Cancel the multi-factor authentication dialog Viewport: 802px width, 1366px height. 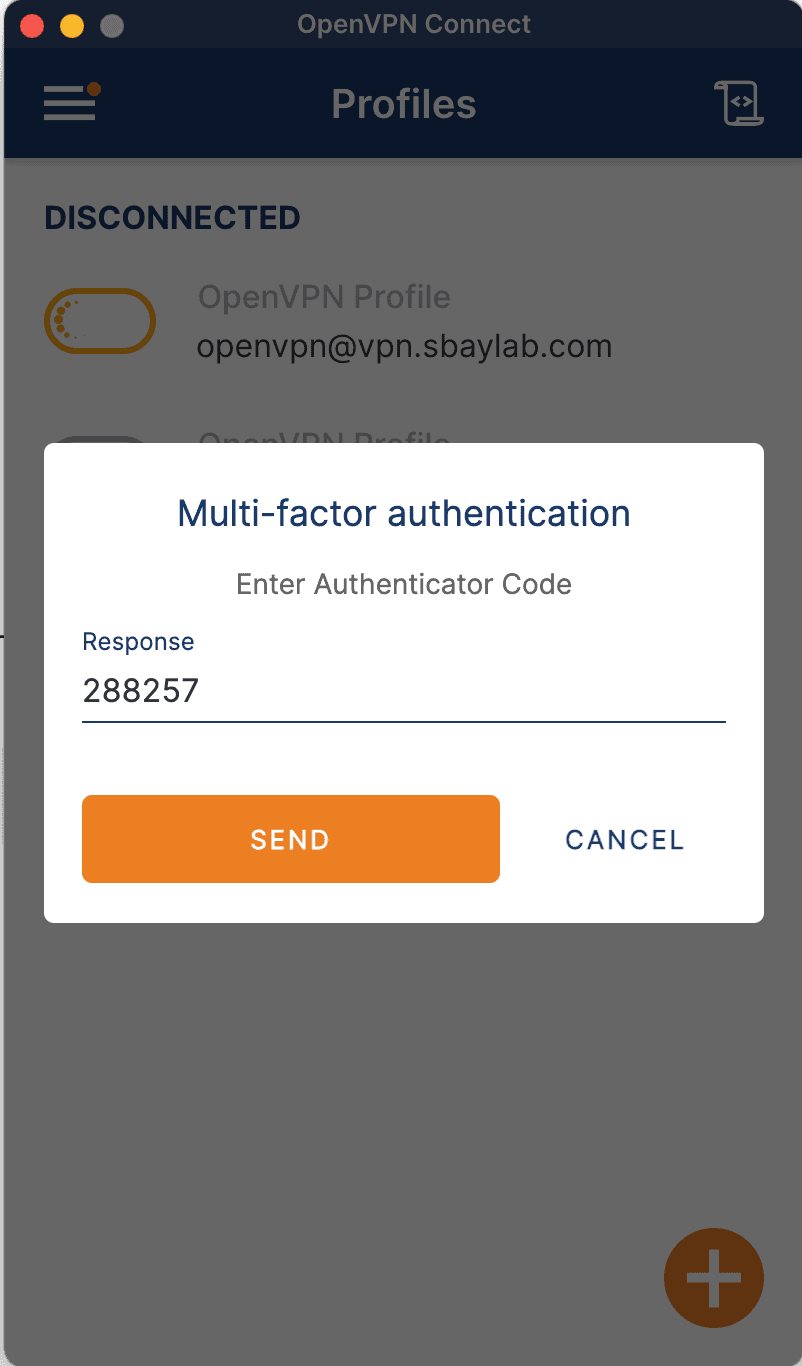[624, 840]
